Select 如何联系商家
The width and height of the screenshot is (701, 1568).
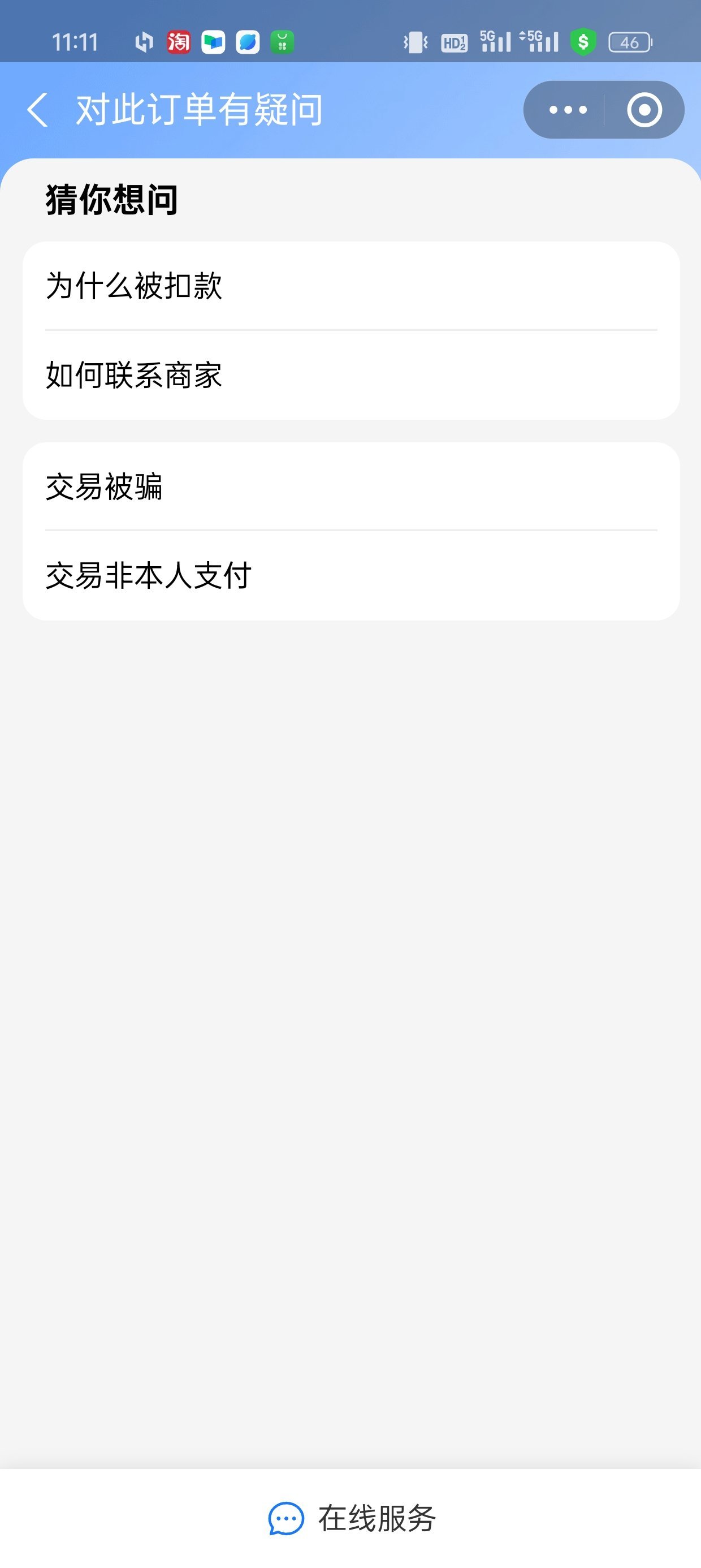(x=351, y=375)
